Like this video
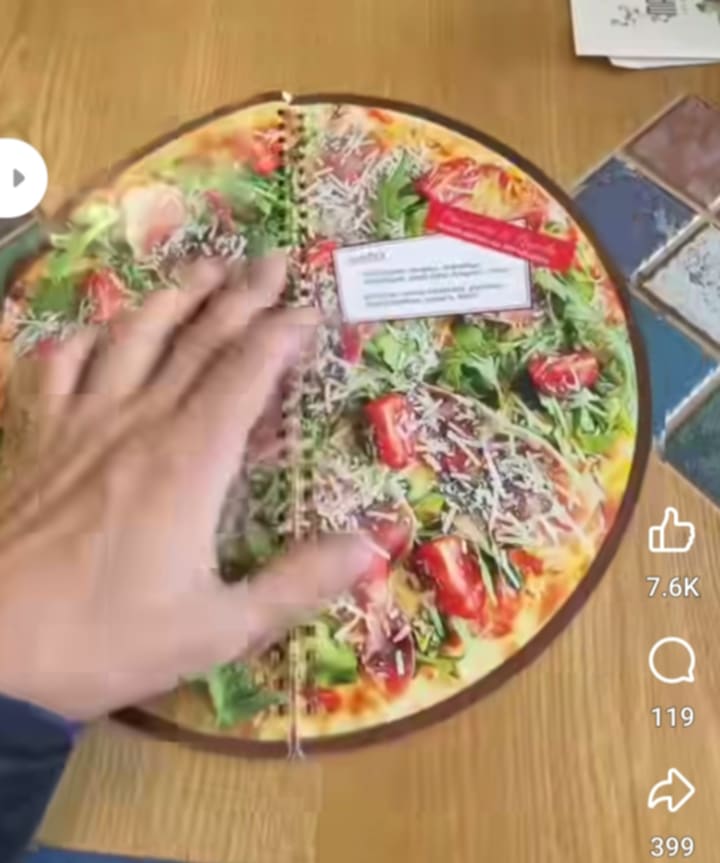Viewport: 720px width, 863px height. [x=671, y=531]
